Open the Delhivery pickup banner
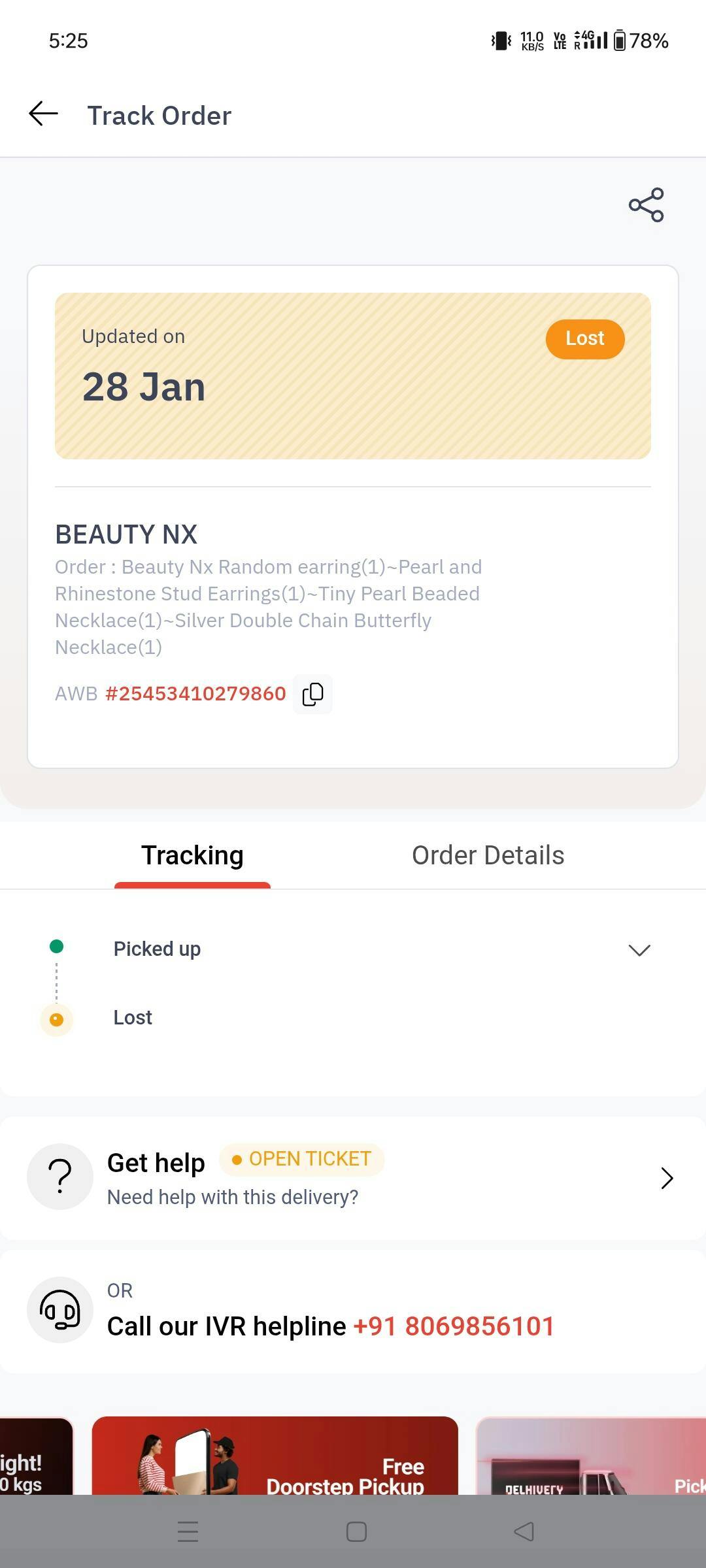The image size is (706, 1568). tap(592, 1457)
